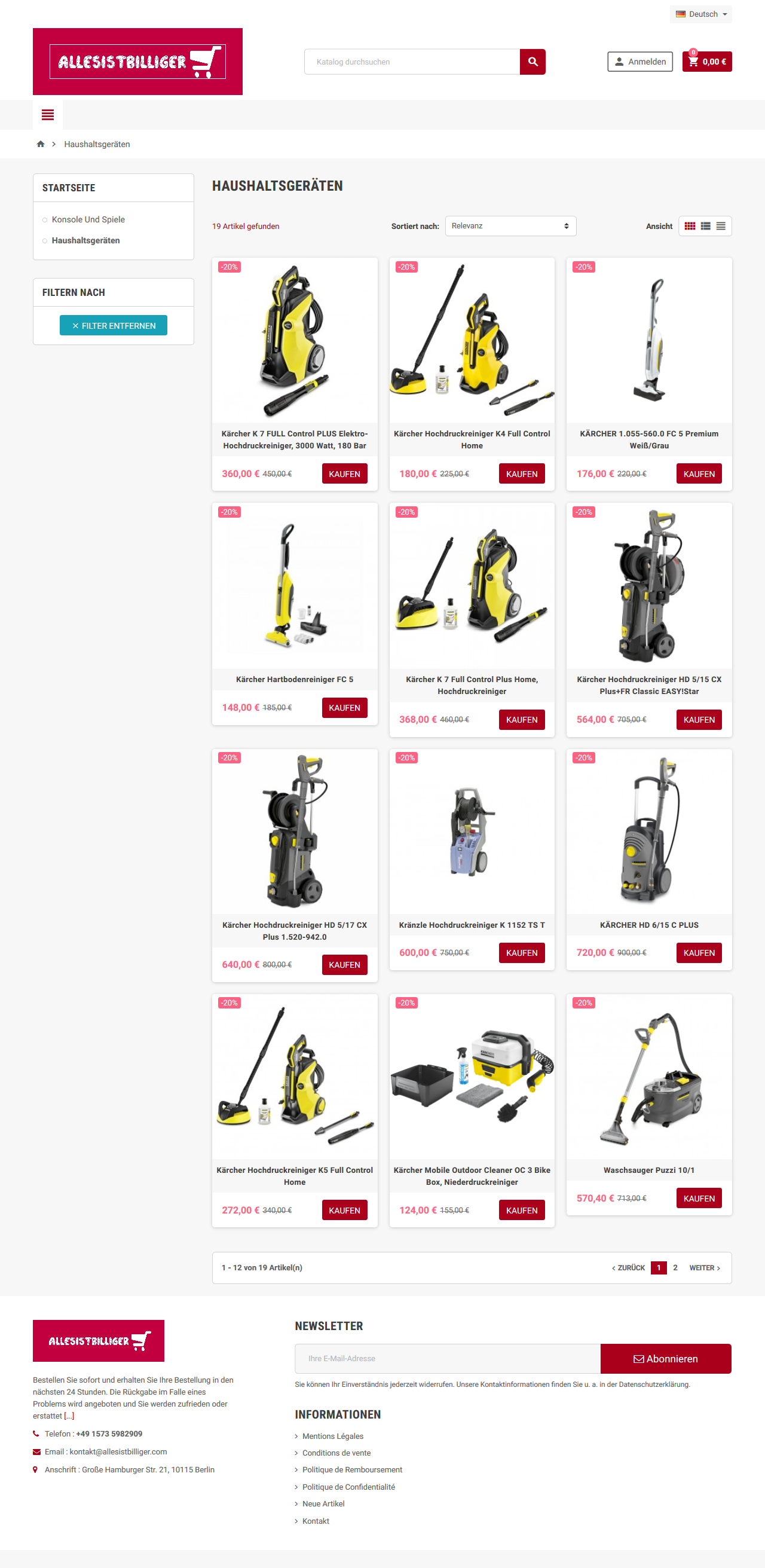Open the Kontakt footer link
This screenshot has width=765, height=1568.
315,1521
